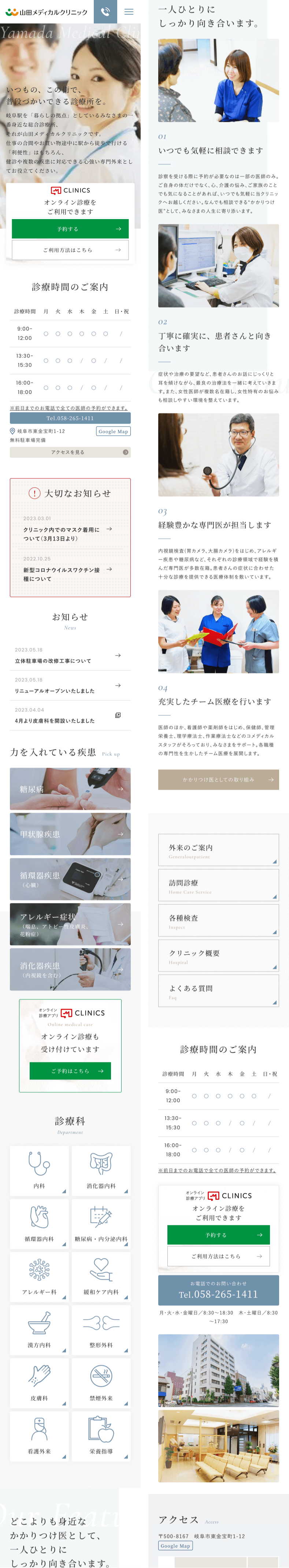The height and width of the screenshot is (1568, 289).
Task: Go to 外来のご案内 page
Action: tap(218, 850)
